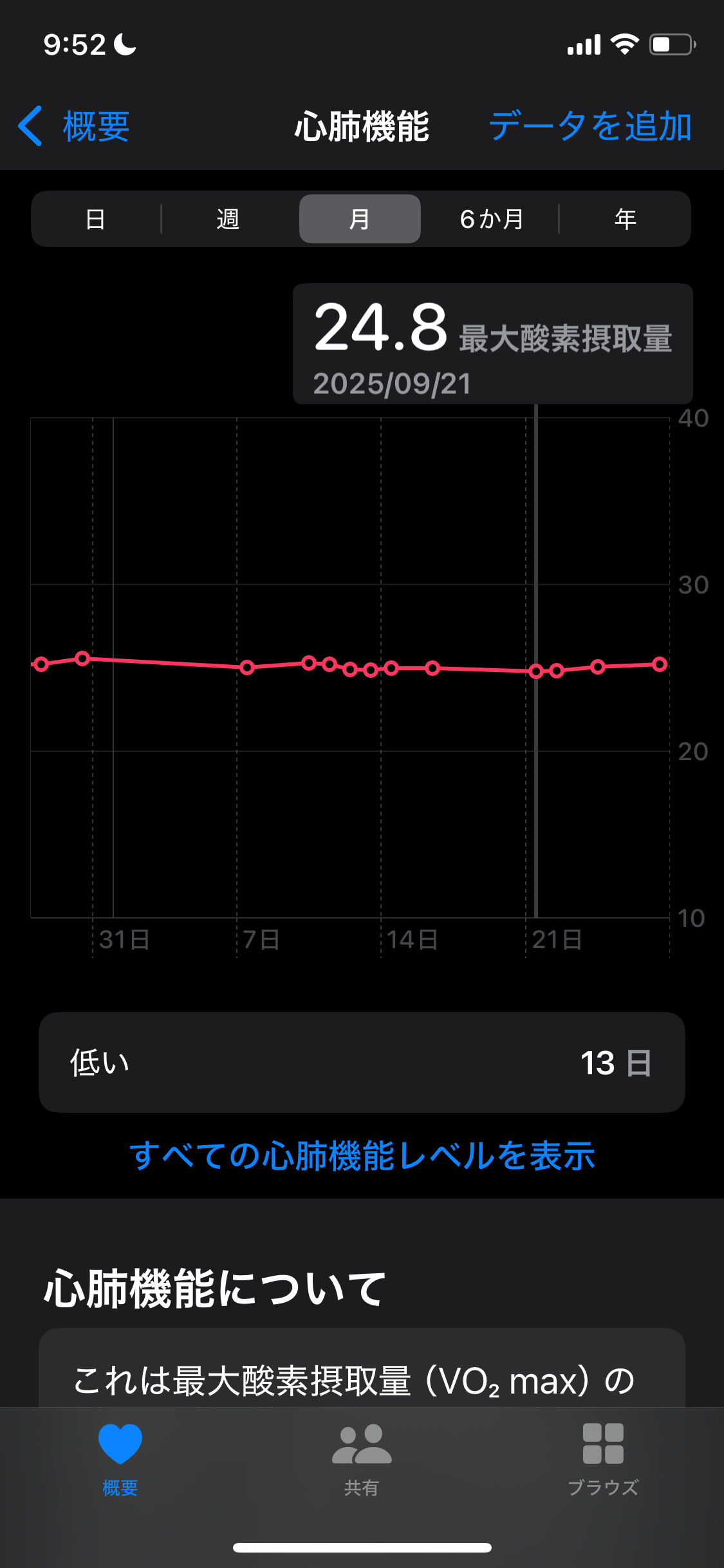Open the ブラウズ tab

click(x=603, y=1459)
